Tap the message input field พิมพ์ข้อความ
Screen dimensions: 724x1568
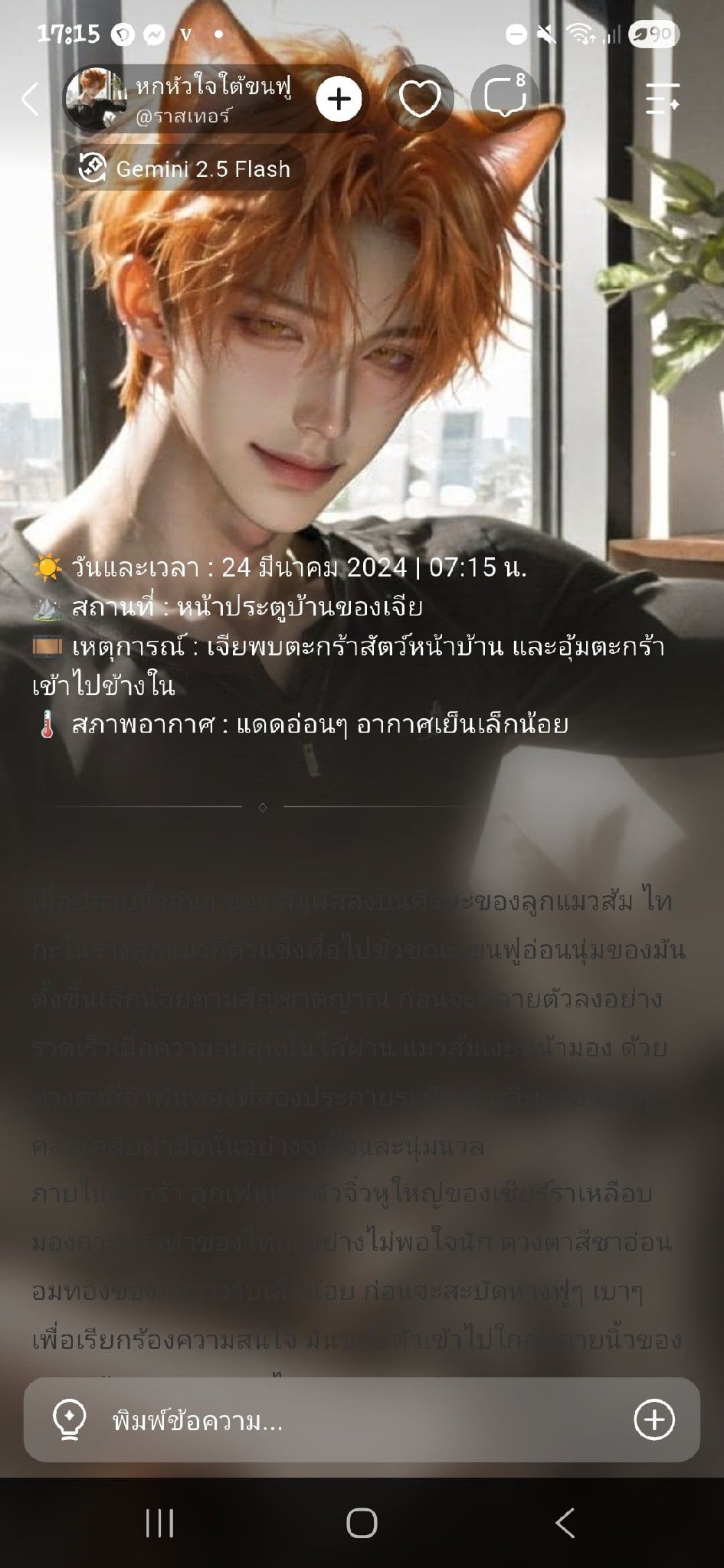[362, 1422]
